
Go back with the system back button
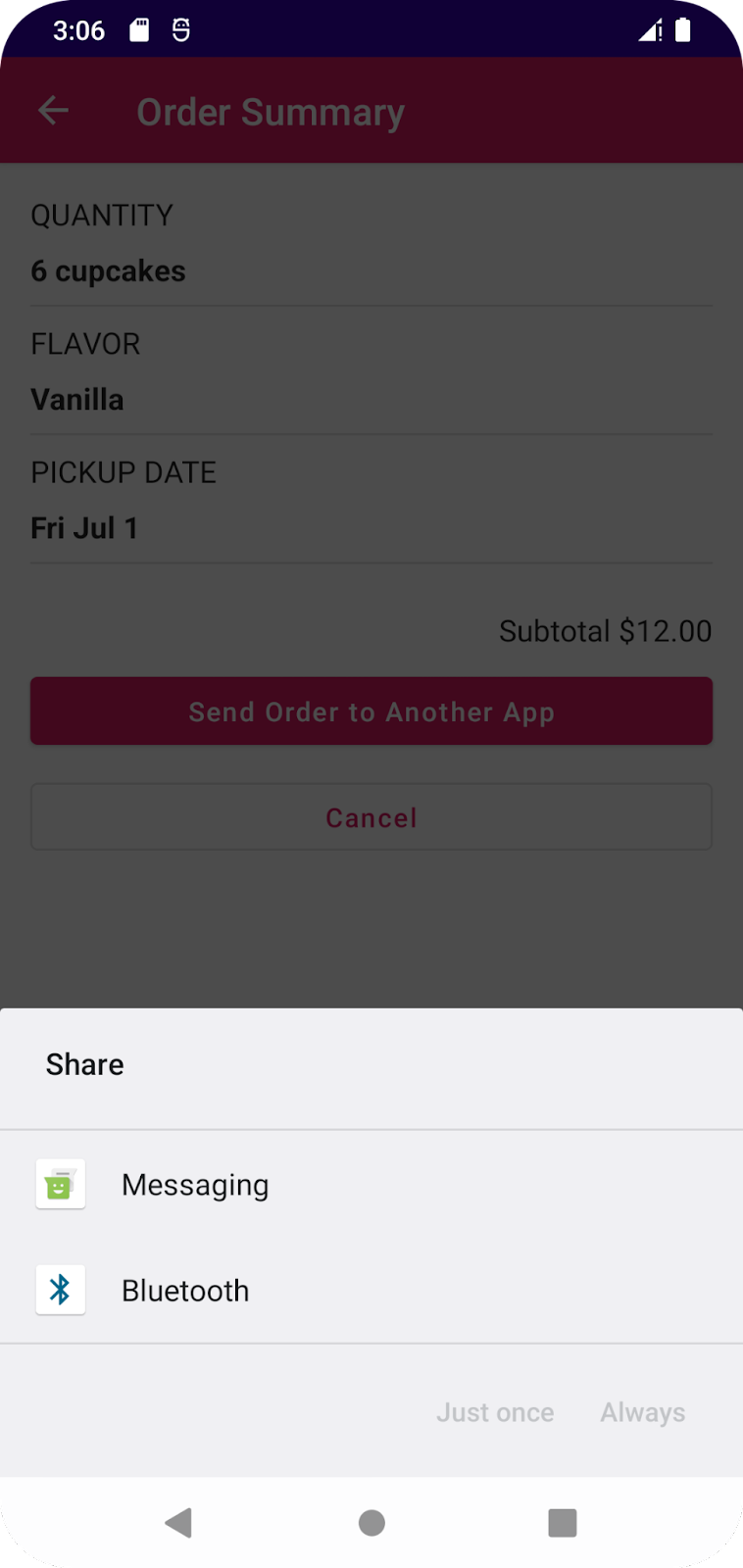pos(178,1522)
